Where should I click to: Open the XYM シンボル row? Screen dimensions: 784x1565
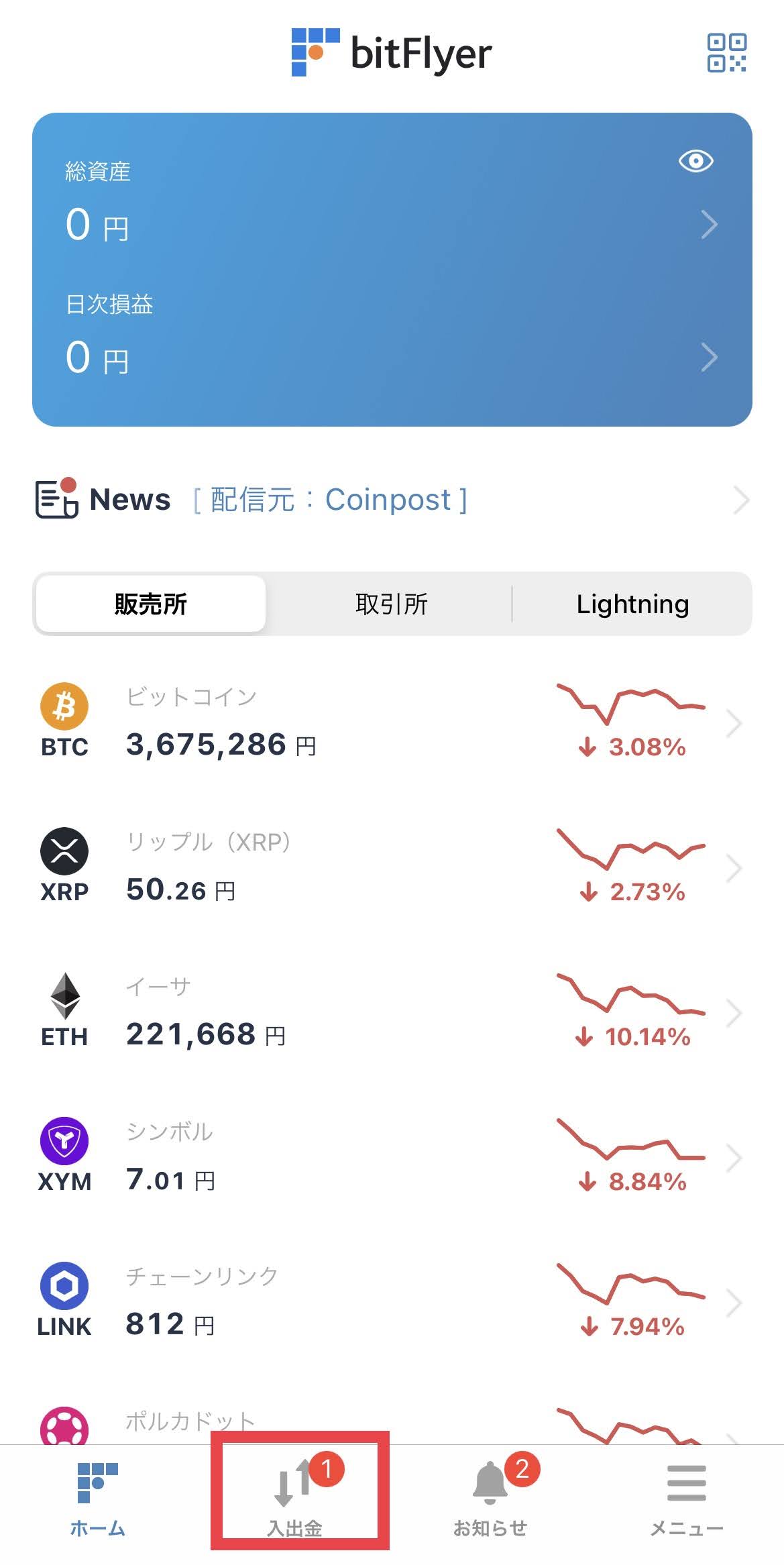click(392, 1157)
